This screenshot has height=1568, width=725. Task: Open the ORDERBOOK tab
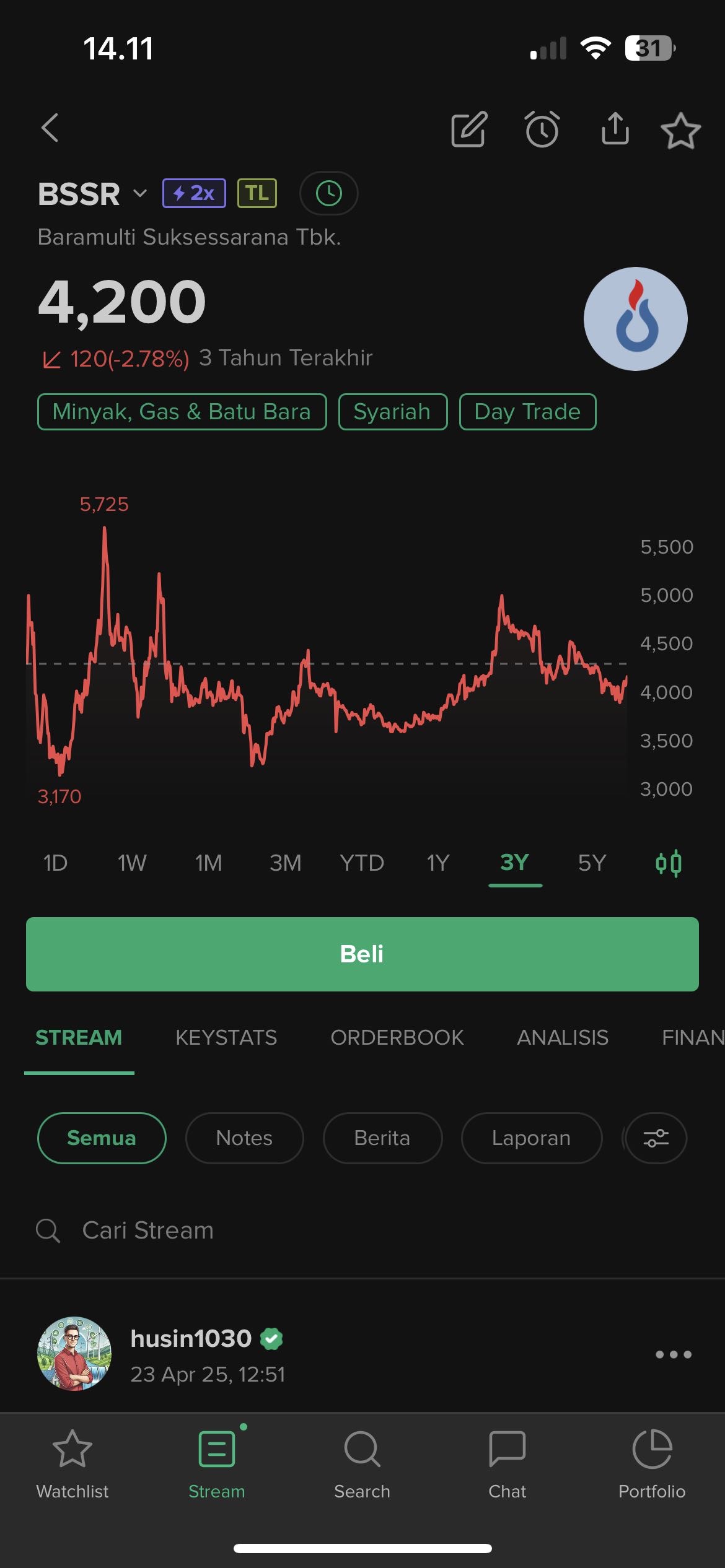pos(397,1037)
